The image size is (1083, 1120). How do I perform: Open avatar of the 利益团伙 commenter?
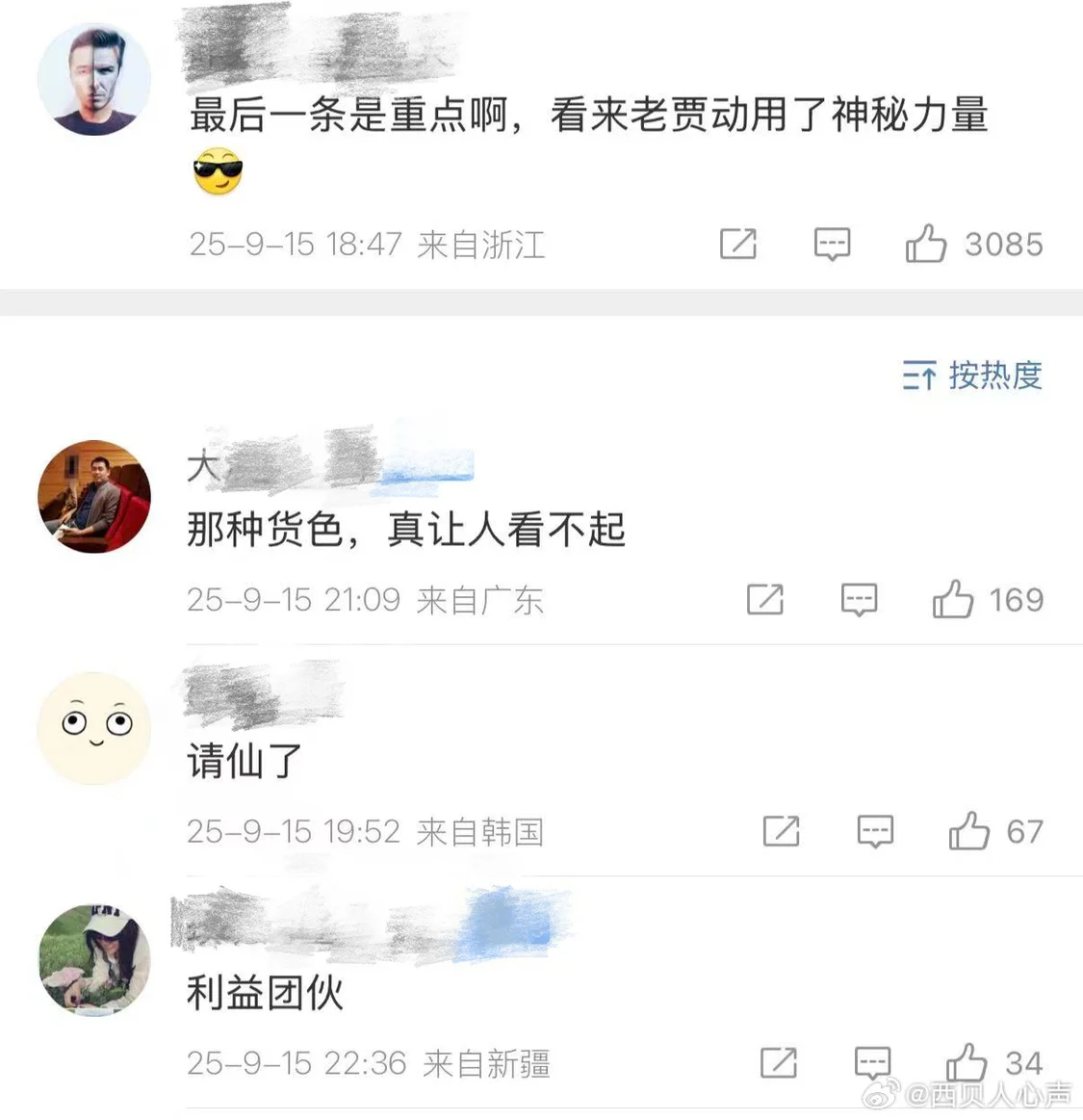(x=93, y=959)
